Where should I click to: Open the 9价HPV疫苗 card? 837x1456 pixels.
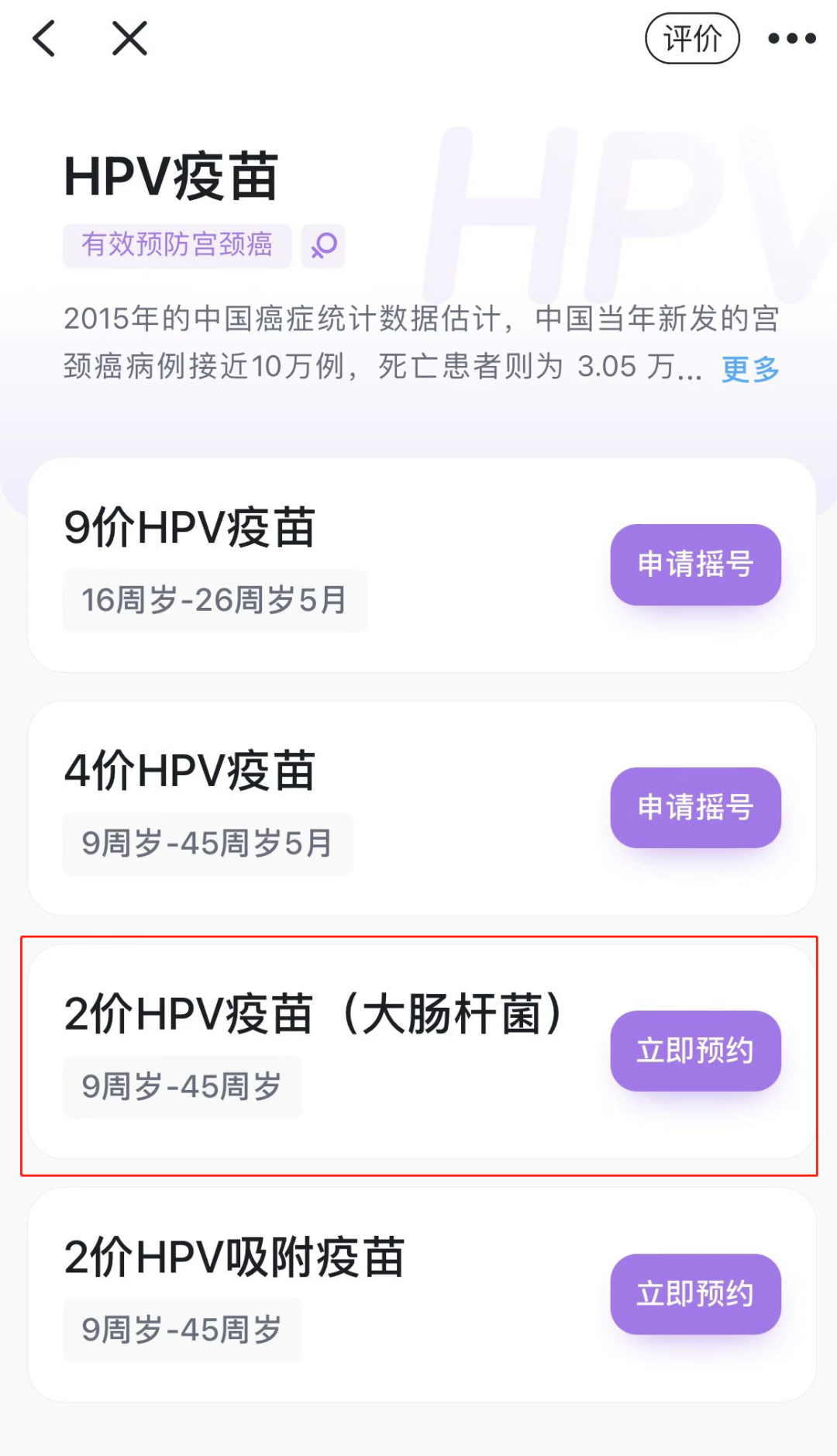point(422,564)
